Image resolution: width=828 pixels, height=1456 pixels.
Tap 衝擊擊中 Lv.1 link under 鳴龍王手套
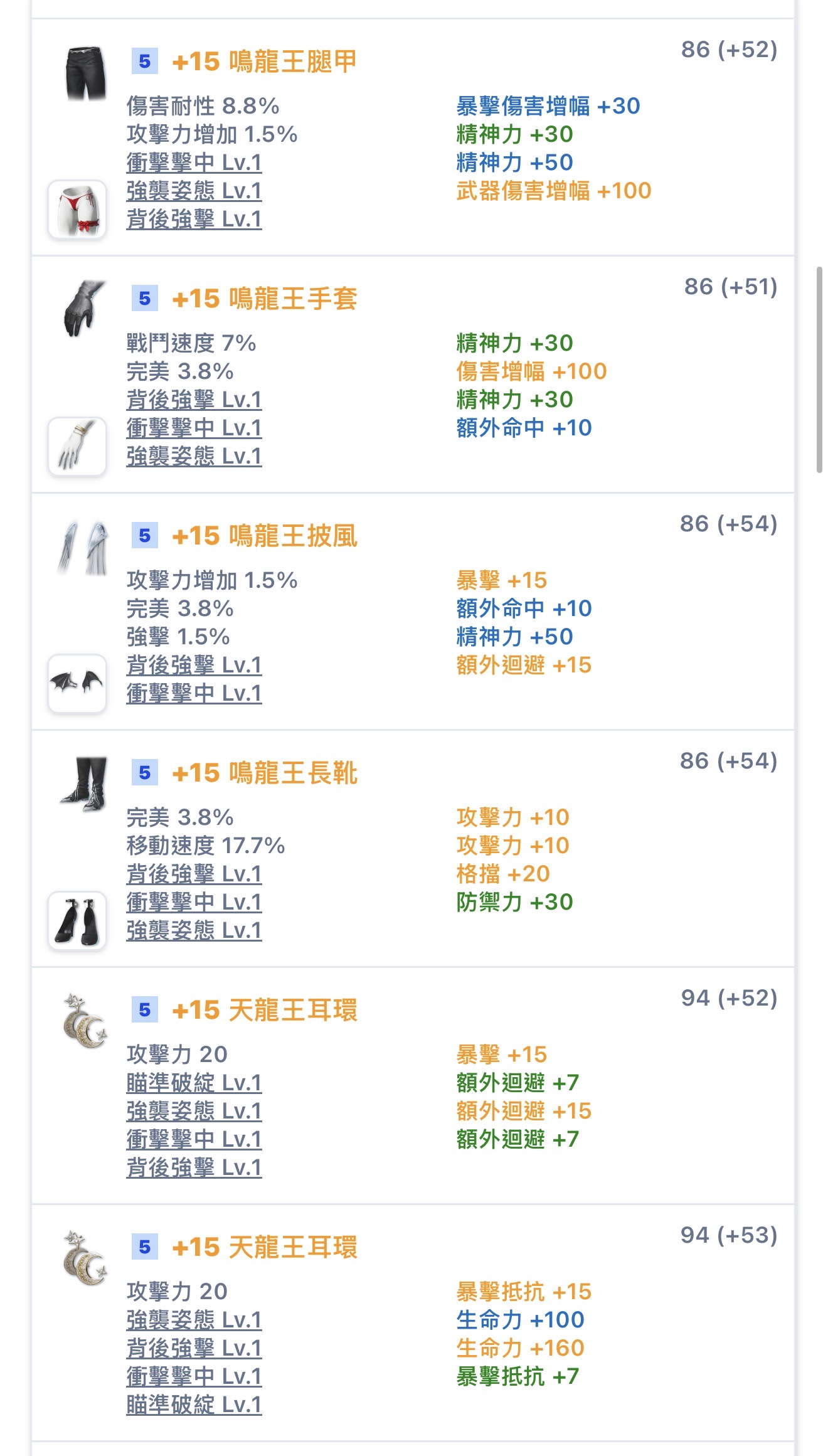(x=194, y=428)
